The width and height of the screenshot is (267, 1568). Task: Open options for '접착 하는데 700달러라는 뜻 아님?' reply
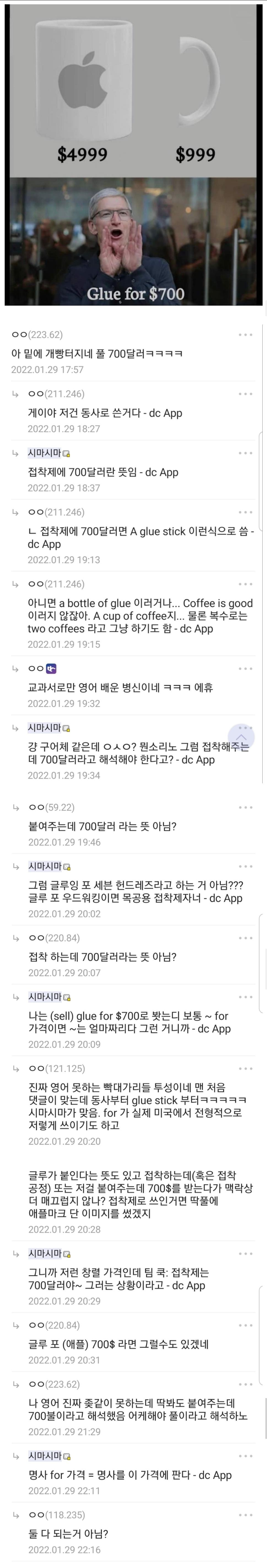(245, 938)
